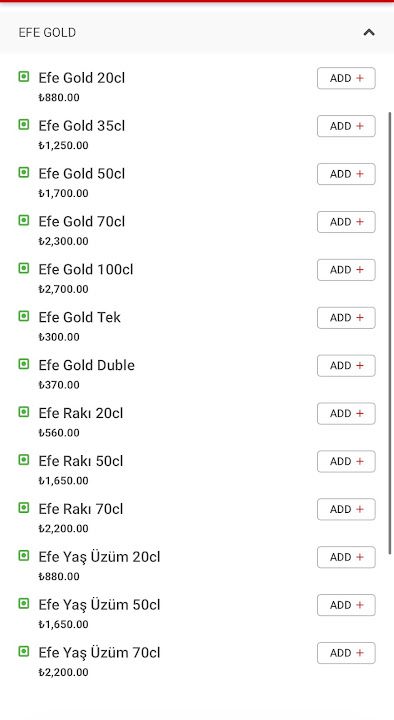
Task: Add Efe Gold 70cl to order
Action: point(346,222)
